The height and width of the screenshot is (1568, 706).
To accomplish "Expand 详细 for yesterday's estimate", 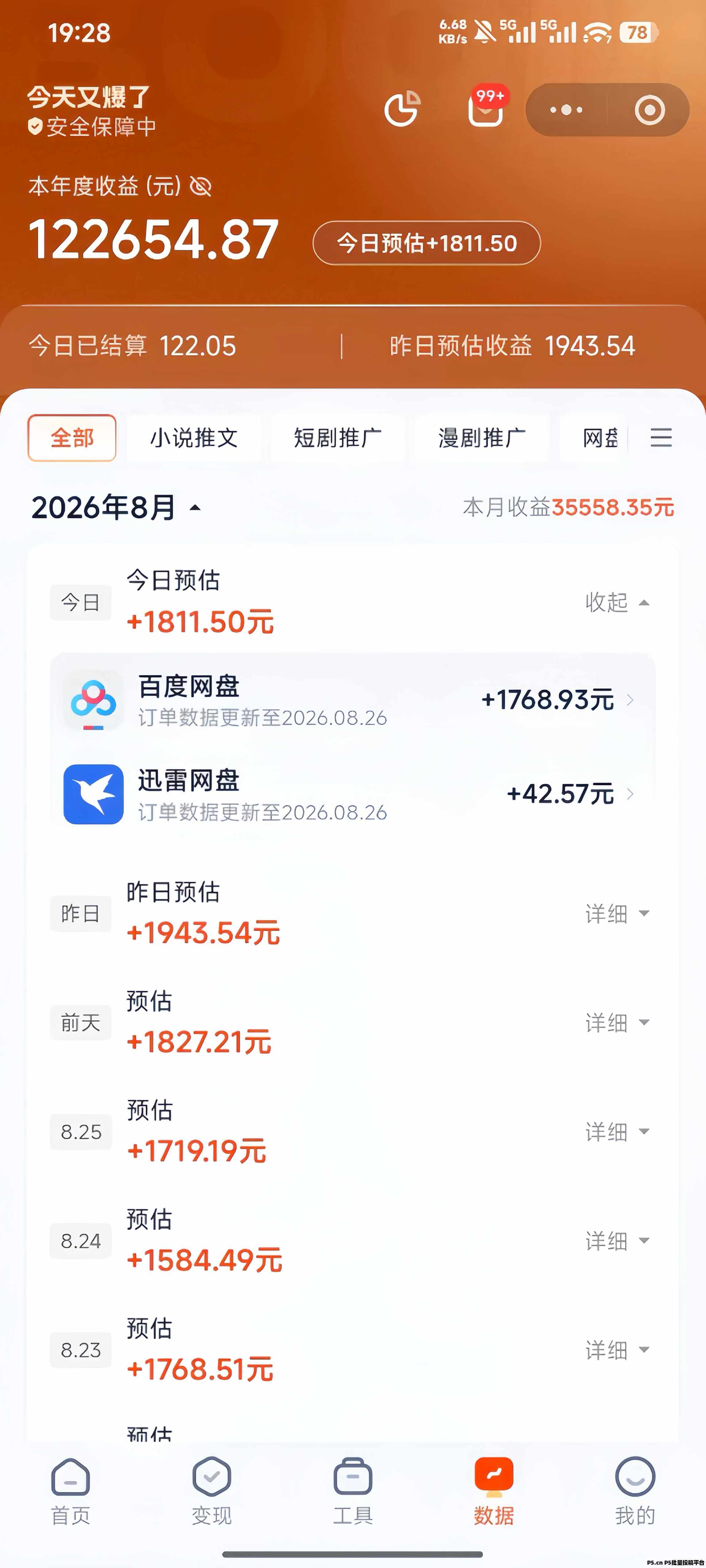I will point(617,913).
